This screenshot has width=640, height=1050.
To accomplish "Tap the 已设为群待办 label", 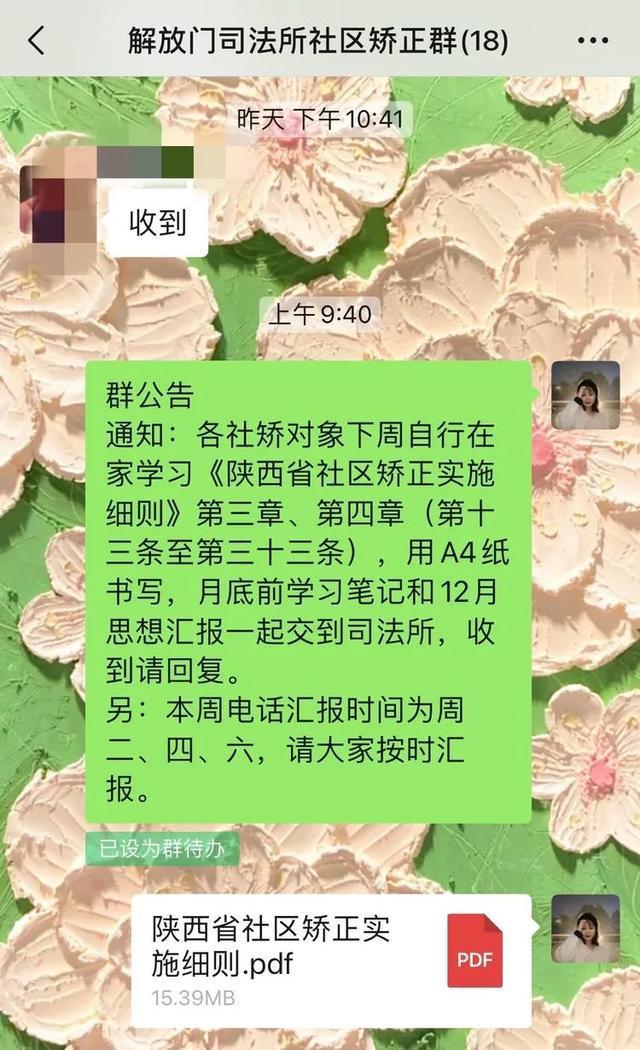I will (x=161, y=849).
